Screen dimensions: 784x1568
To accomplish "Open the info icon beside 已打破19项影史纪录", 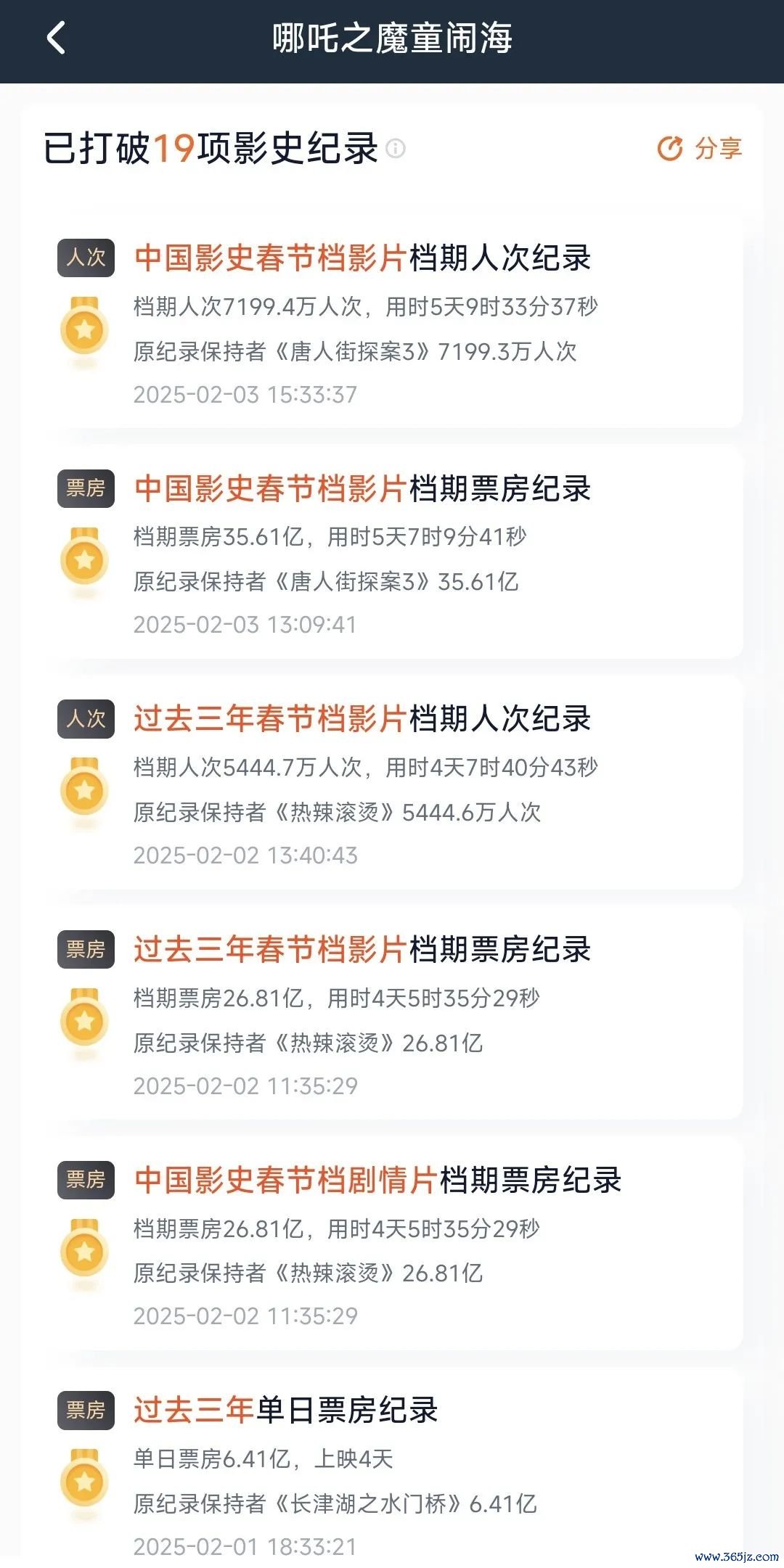I will click(396, 149).
